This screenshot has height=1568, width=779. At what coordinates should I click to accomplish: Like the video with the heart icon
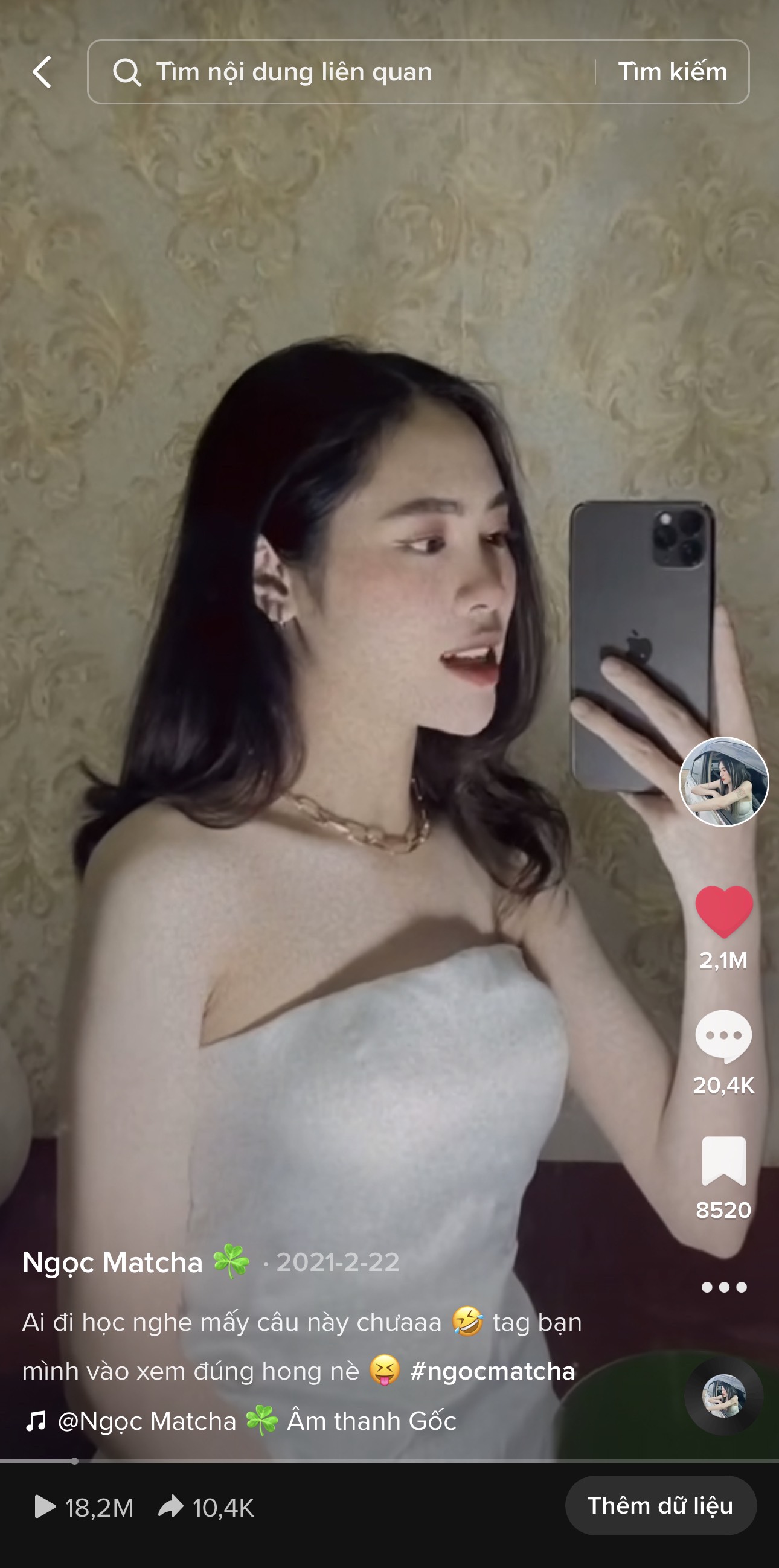coord(723,911)
